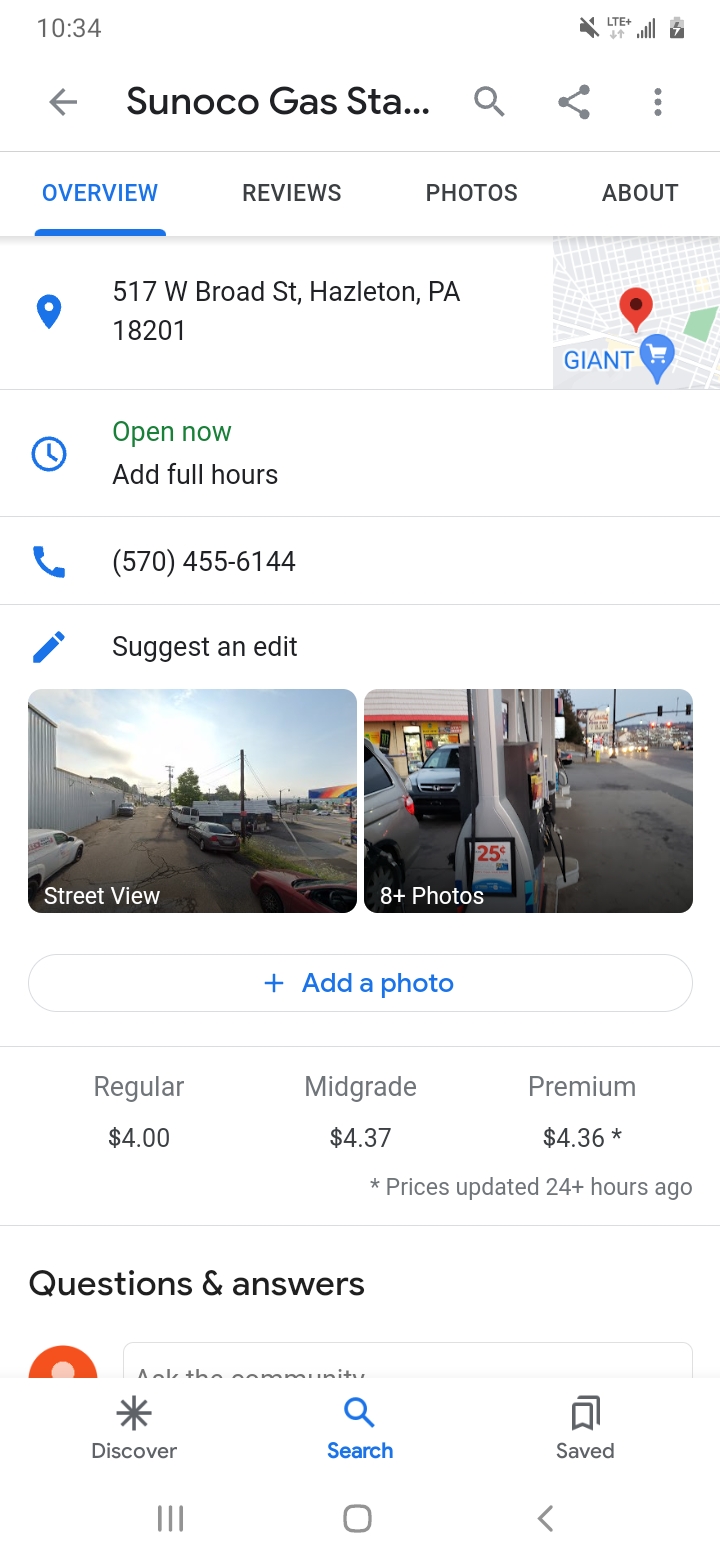720x1560 pixels.
Task: Open the About tab
Action: point(640,193)
